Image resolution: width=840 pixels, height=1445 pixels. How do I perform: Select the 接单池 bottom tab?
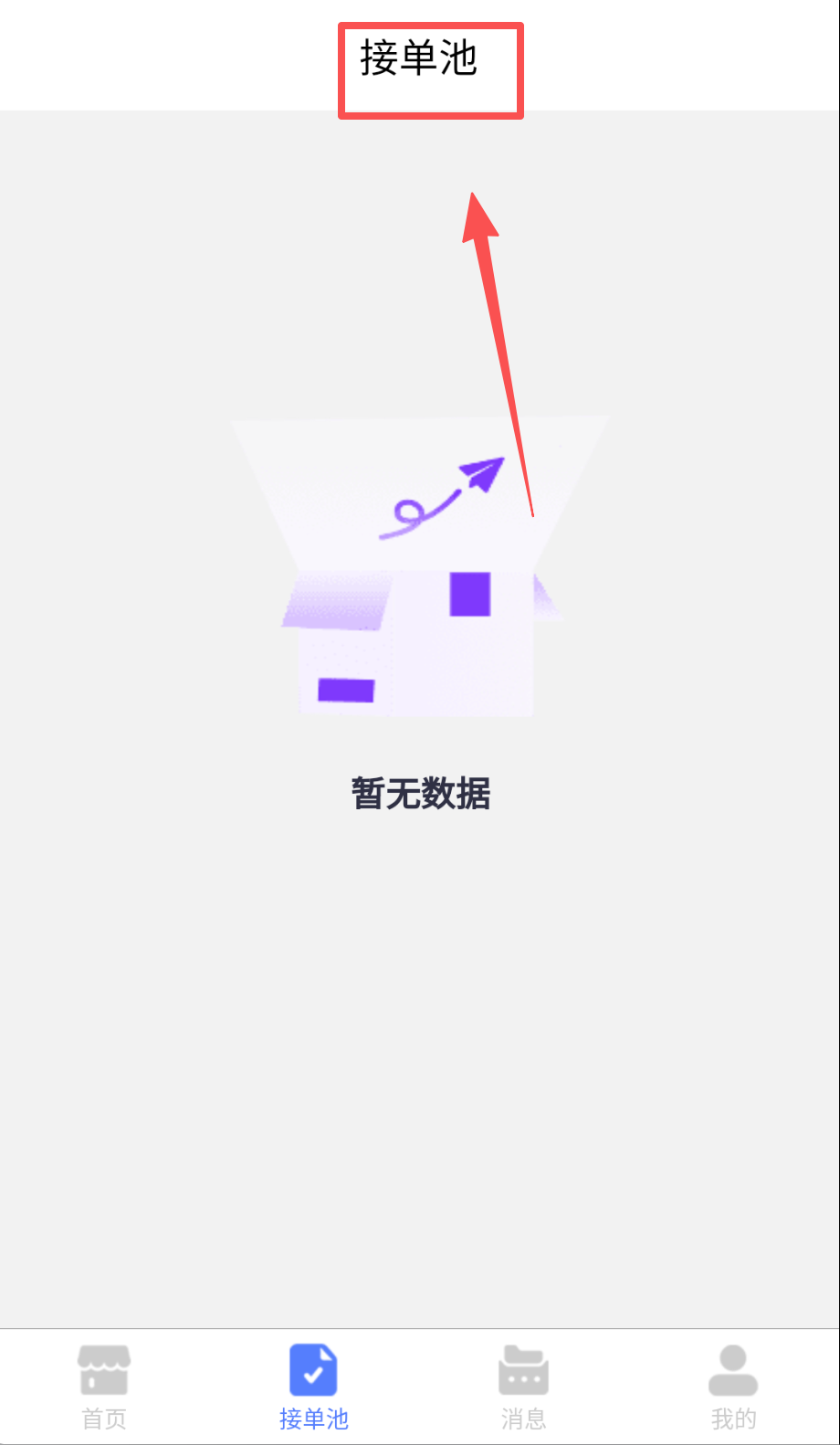pos(313,1387)
